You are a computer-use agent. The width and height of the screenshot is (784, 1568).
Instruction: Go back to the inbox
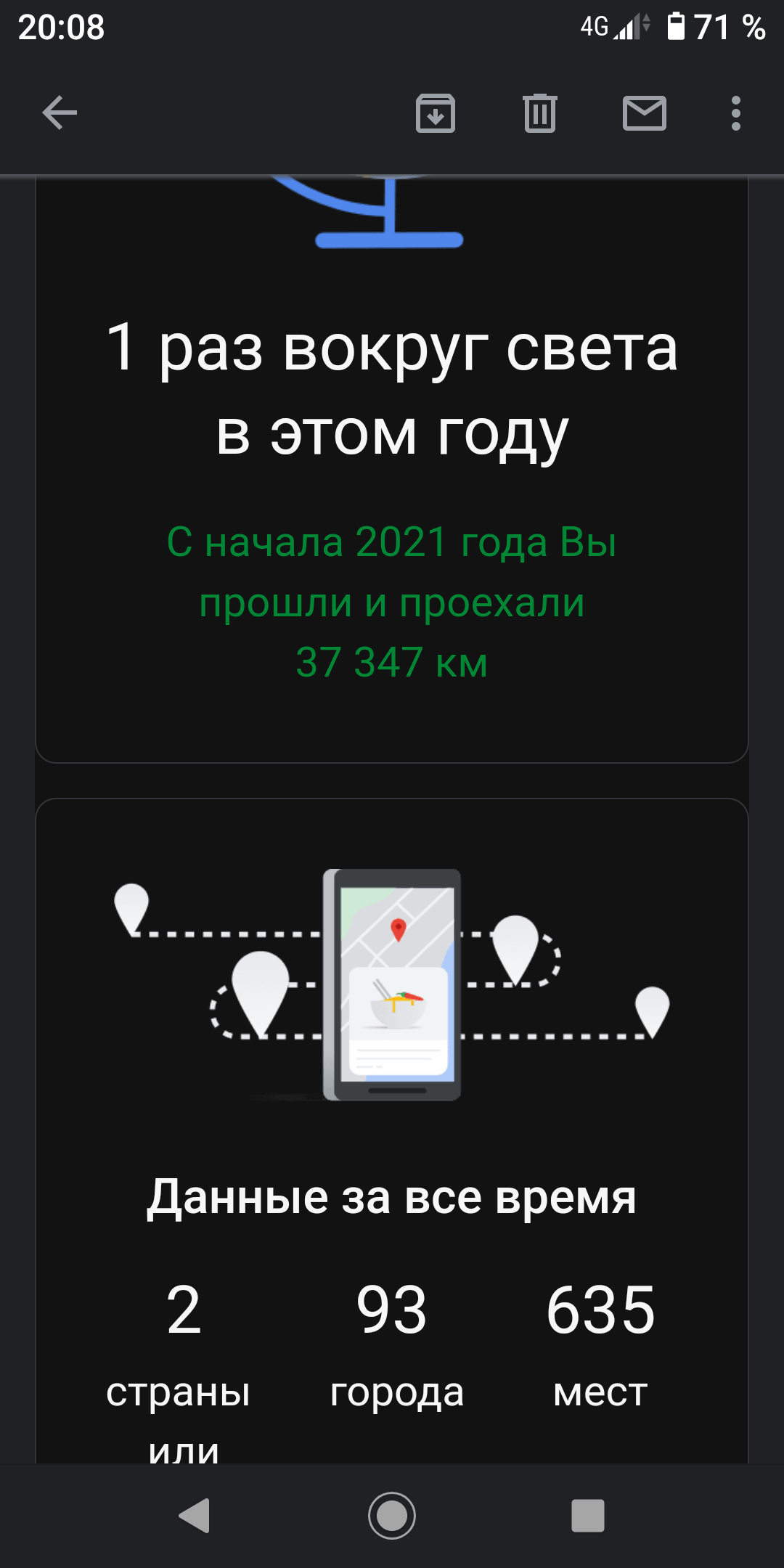60,113
